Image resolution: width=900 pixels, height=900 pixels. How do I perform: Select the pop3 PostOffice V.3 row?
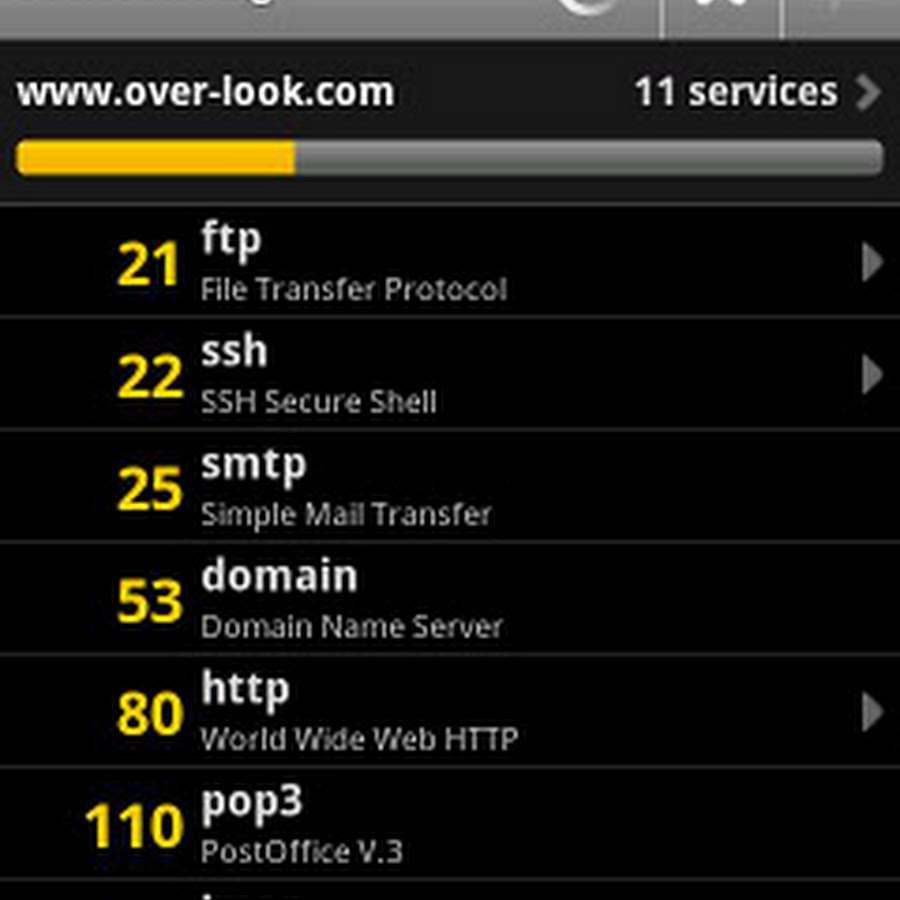click(x=450, y=823)
